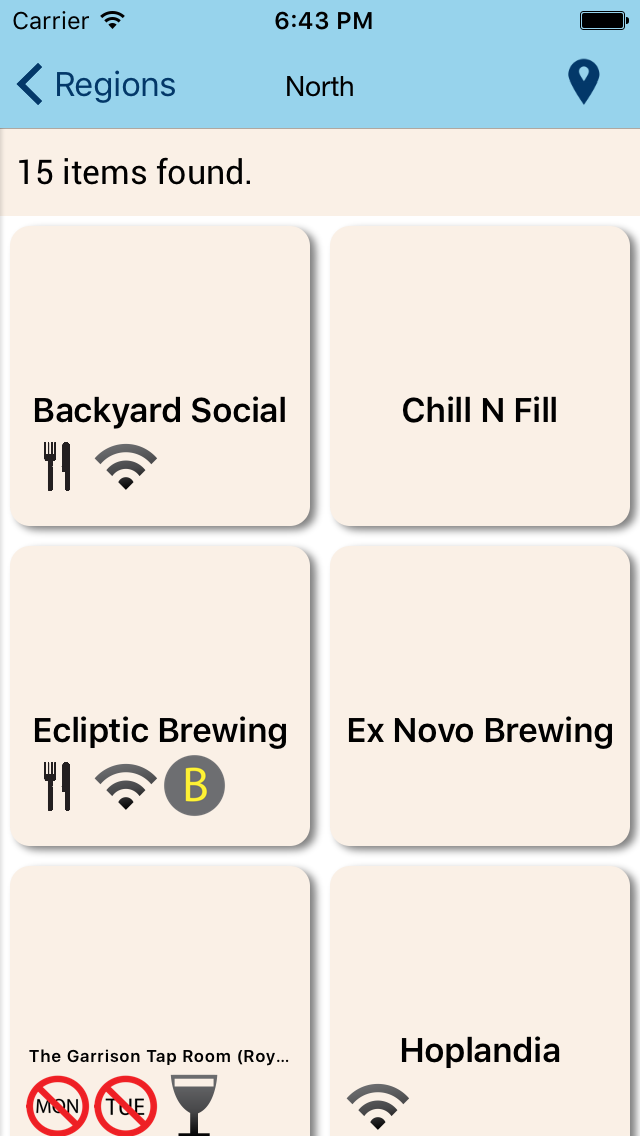Choose the Hoplandia card
Viewport: 640px width, 1136px height.
pyautogui.click(x=480, y=1001)
